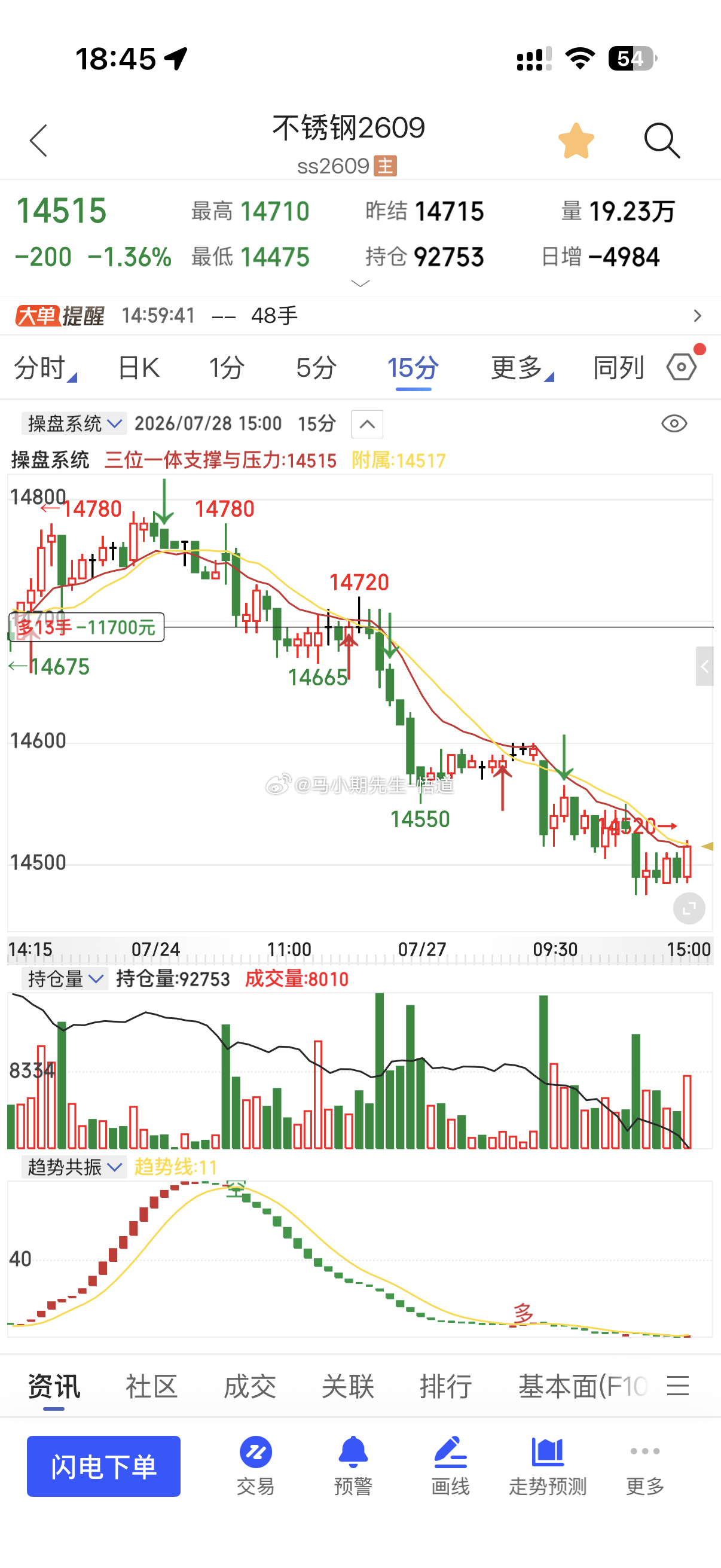Open the 走势预测 tool

pyautogui.click(x=548, y=1466)
